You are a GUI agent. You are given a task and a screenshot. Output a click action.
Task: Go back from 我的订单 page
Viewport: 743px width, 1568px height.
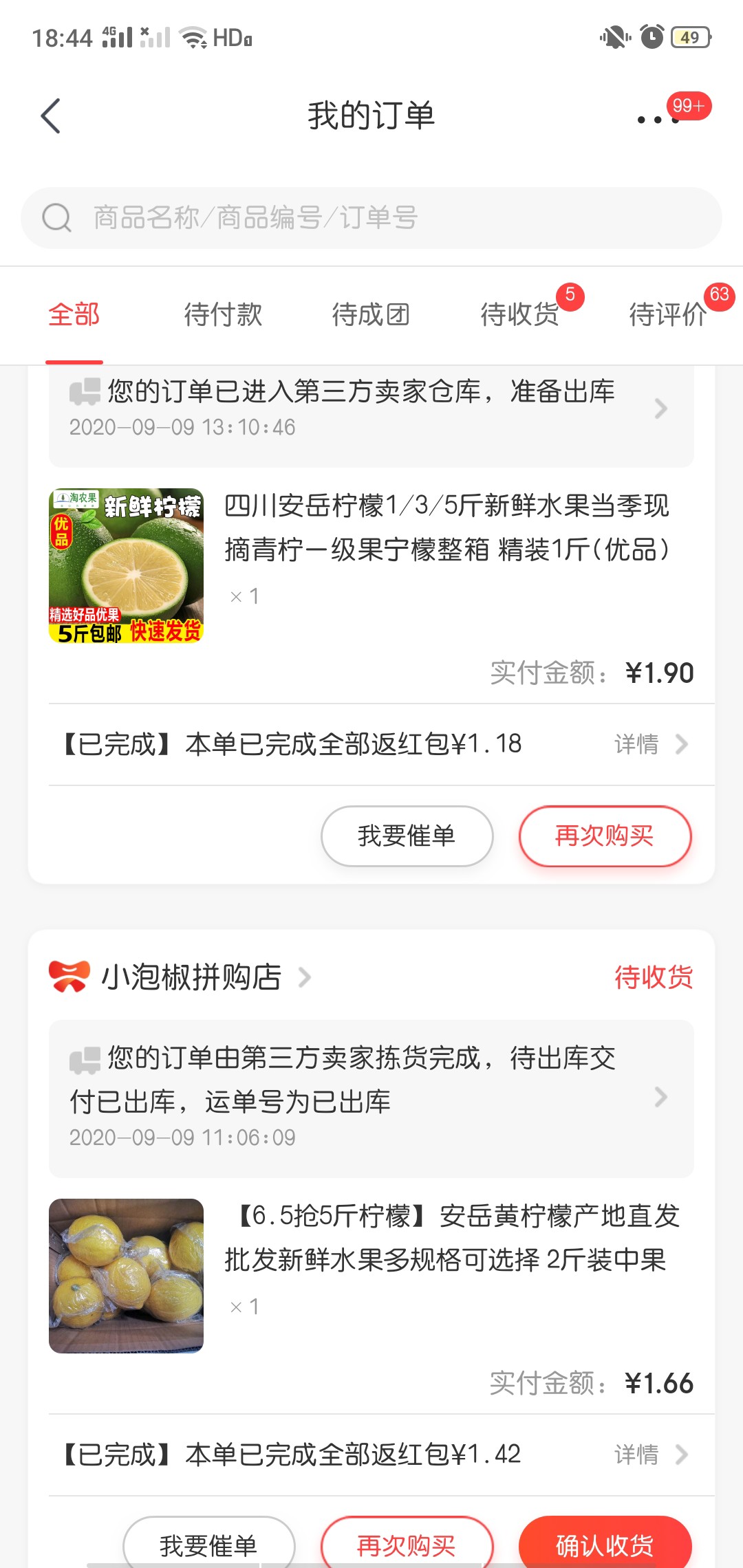[51, 116]
